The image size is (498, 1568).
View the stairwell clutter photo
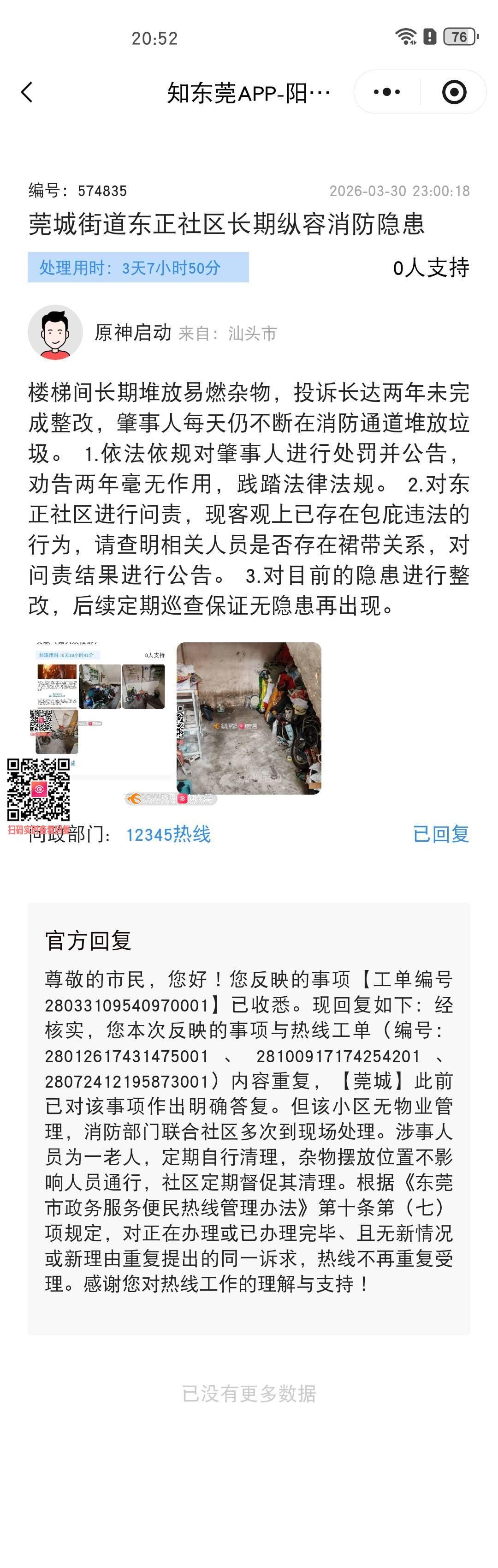249,718
